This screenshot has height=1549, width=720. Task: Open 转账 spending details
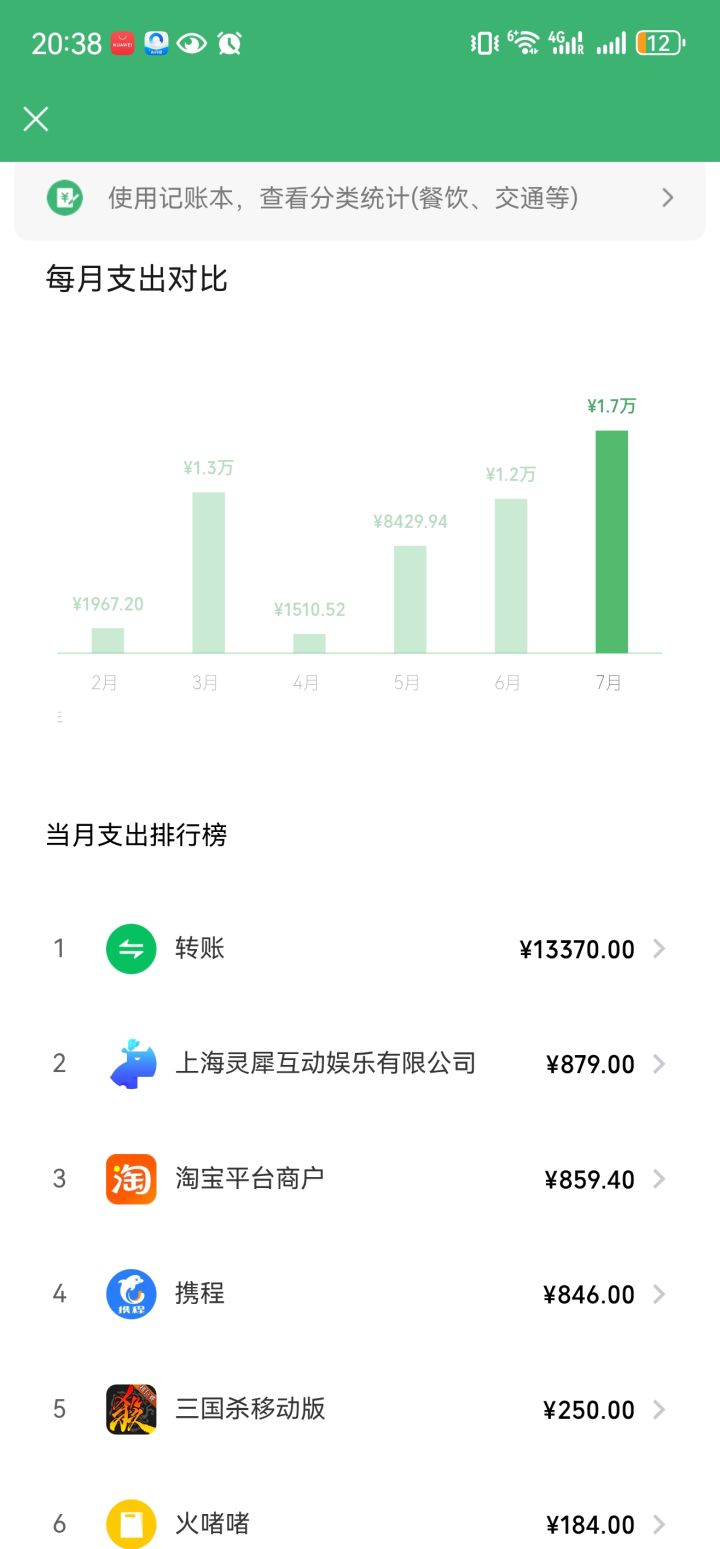360,949
